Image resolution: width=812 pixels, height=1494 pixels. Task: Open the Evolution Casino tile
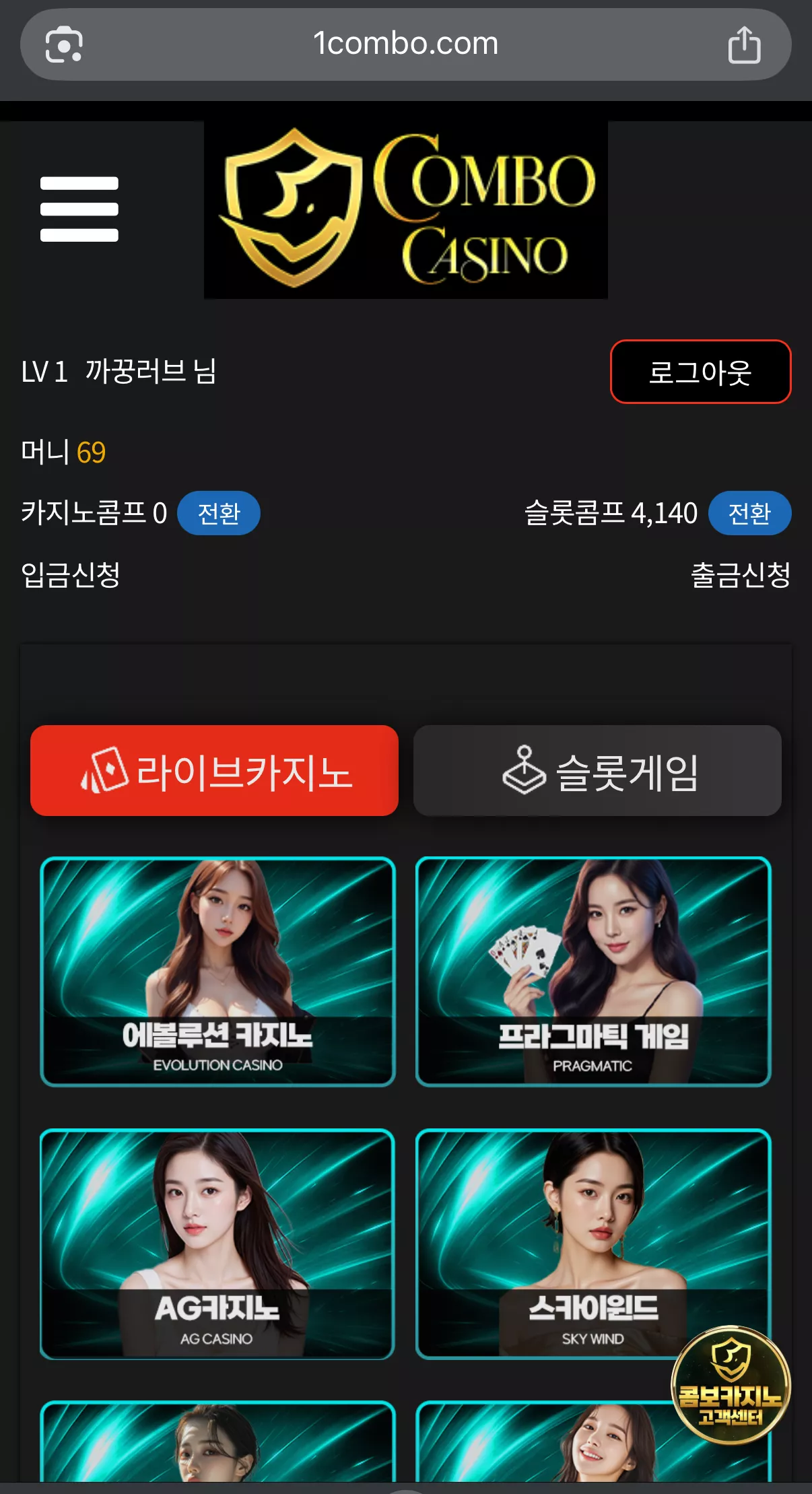(217, 972)
